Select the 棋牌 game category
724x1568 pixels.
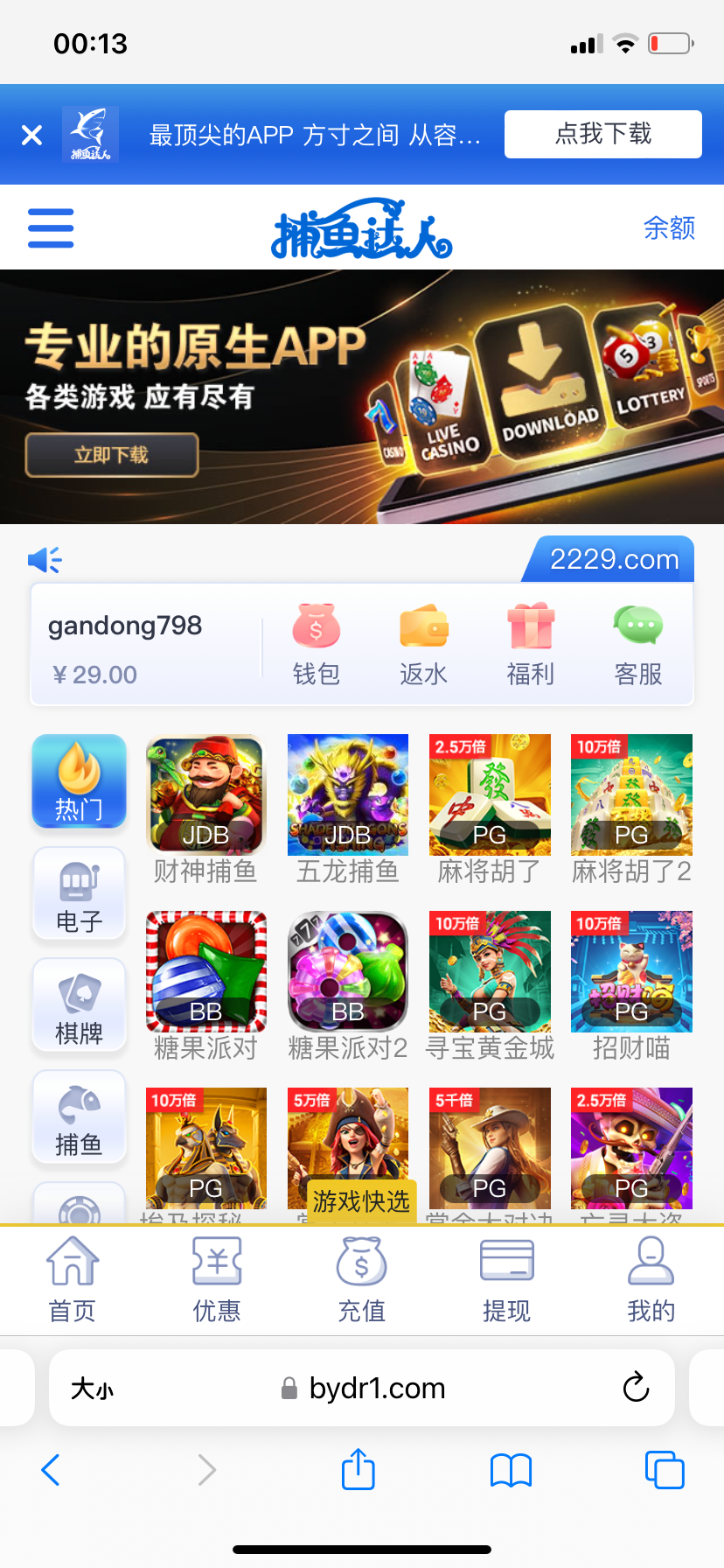coord(79,1005)
